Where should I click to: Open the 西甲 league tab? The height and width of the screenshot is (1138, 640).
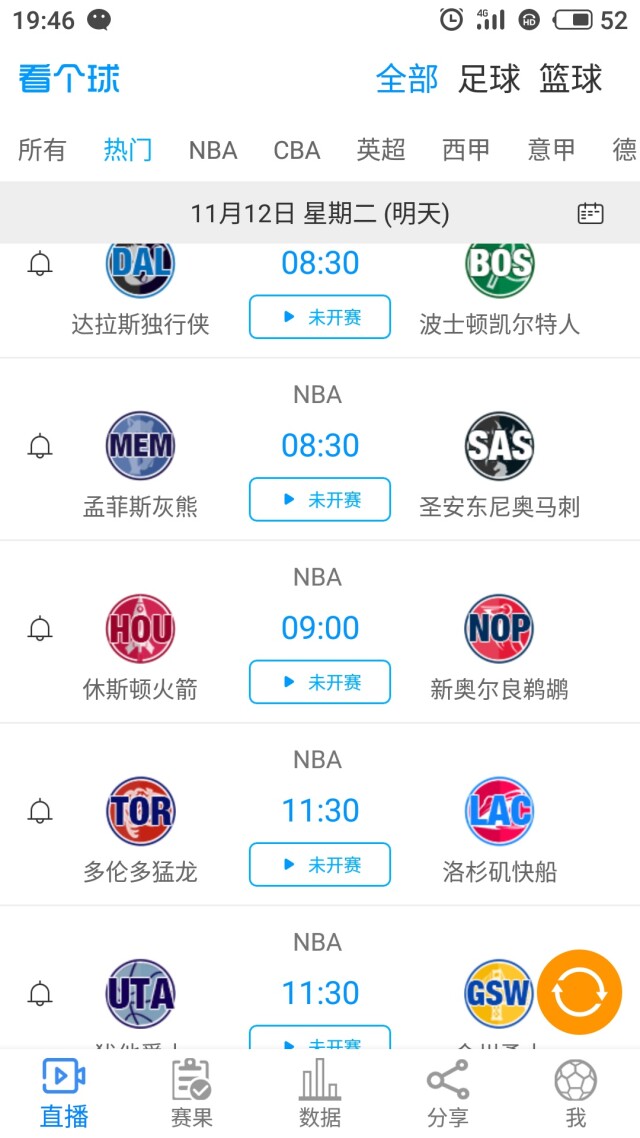[x=466, y=150]
